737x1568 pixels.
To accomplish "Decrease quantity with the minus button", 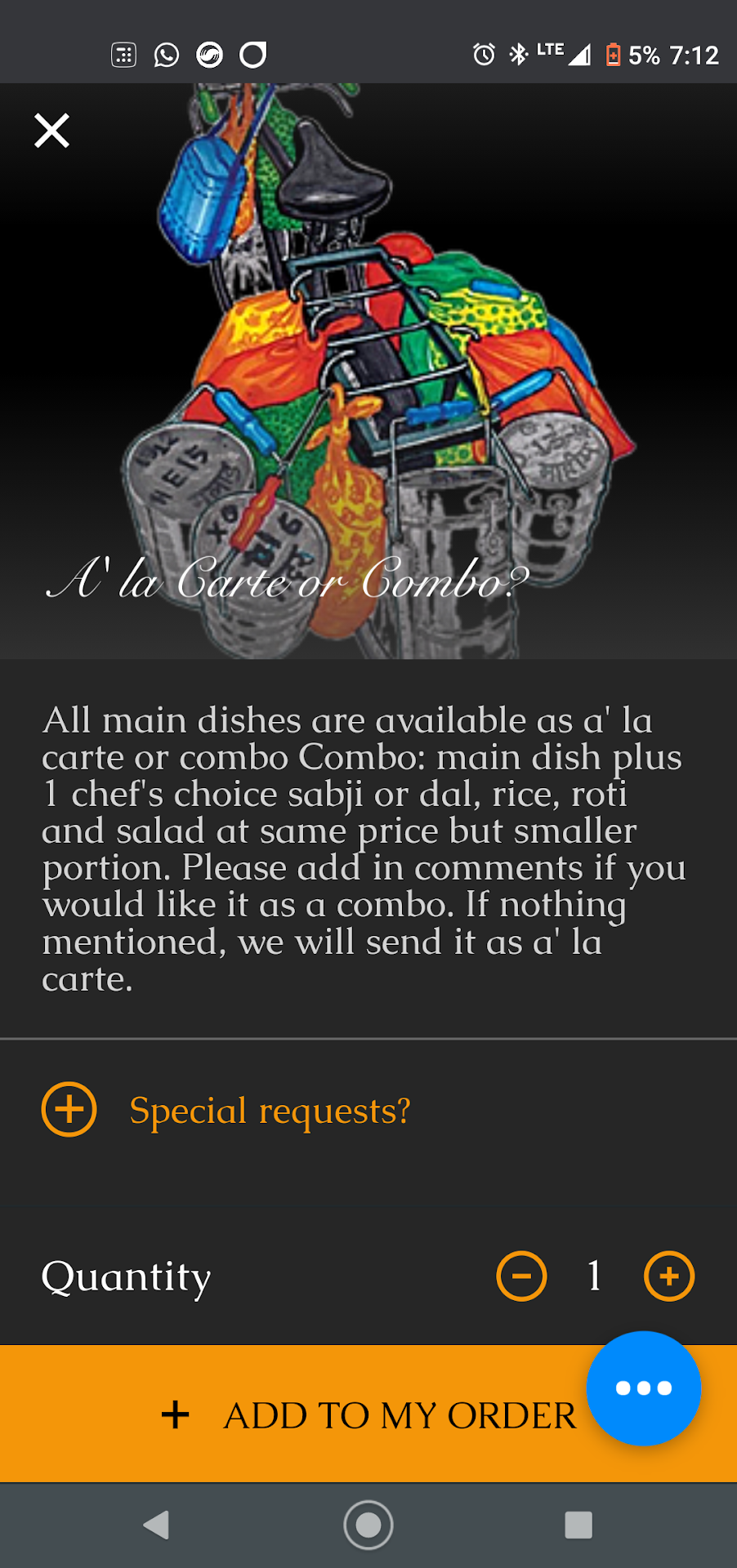I will click(x=521, y=1276).
